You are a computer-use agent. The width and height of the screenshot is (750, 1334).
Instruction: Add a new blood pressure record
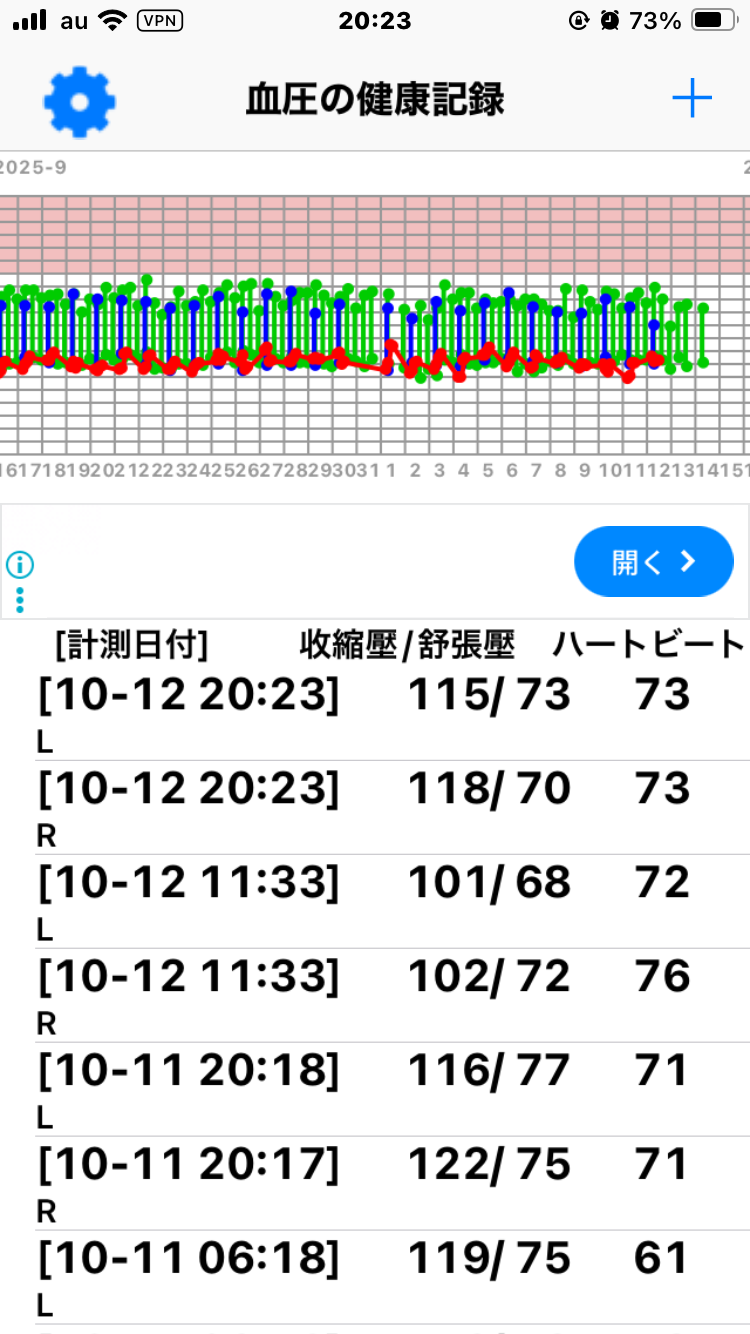[691, 99]
